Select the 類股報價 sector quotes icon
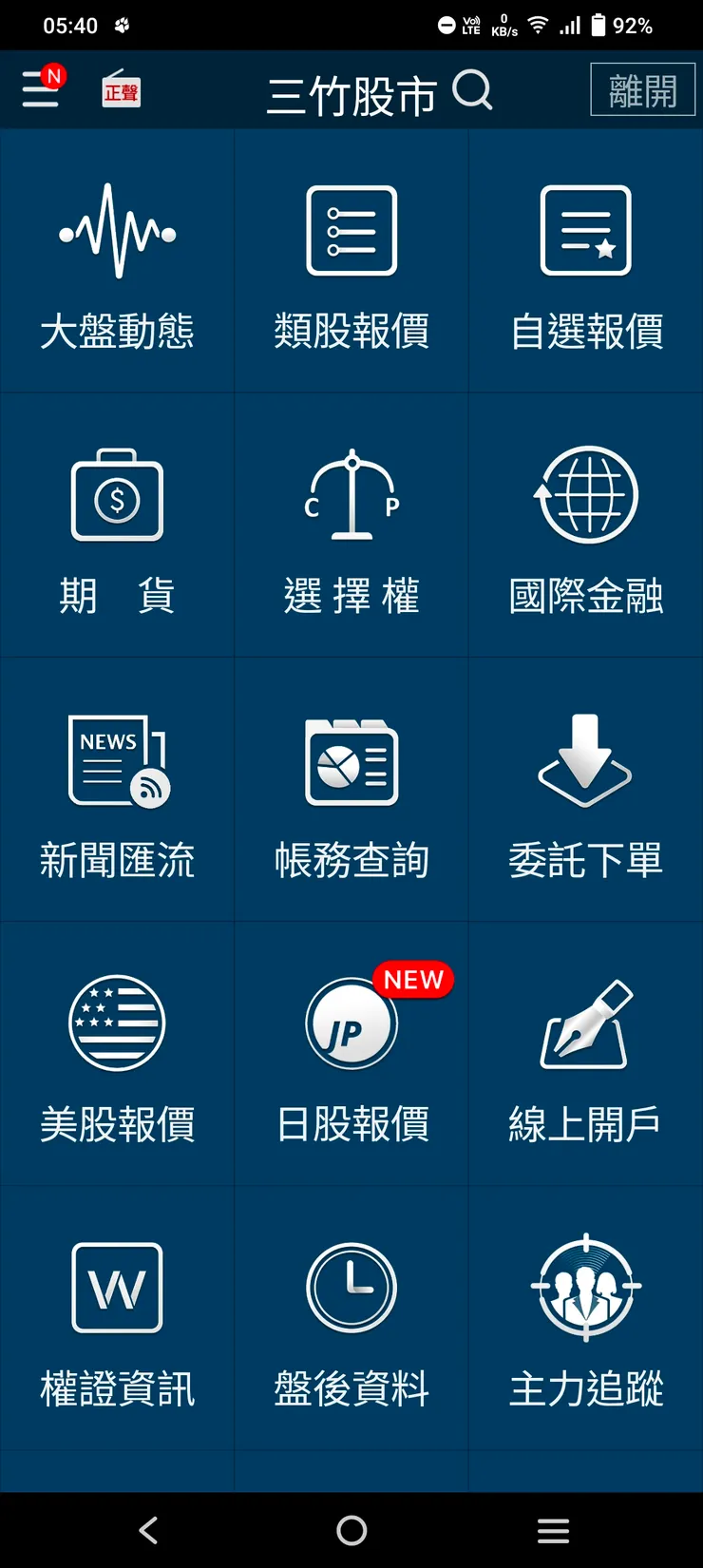 [x=351, y=261]
